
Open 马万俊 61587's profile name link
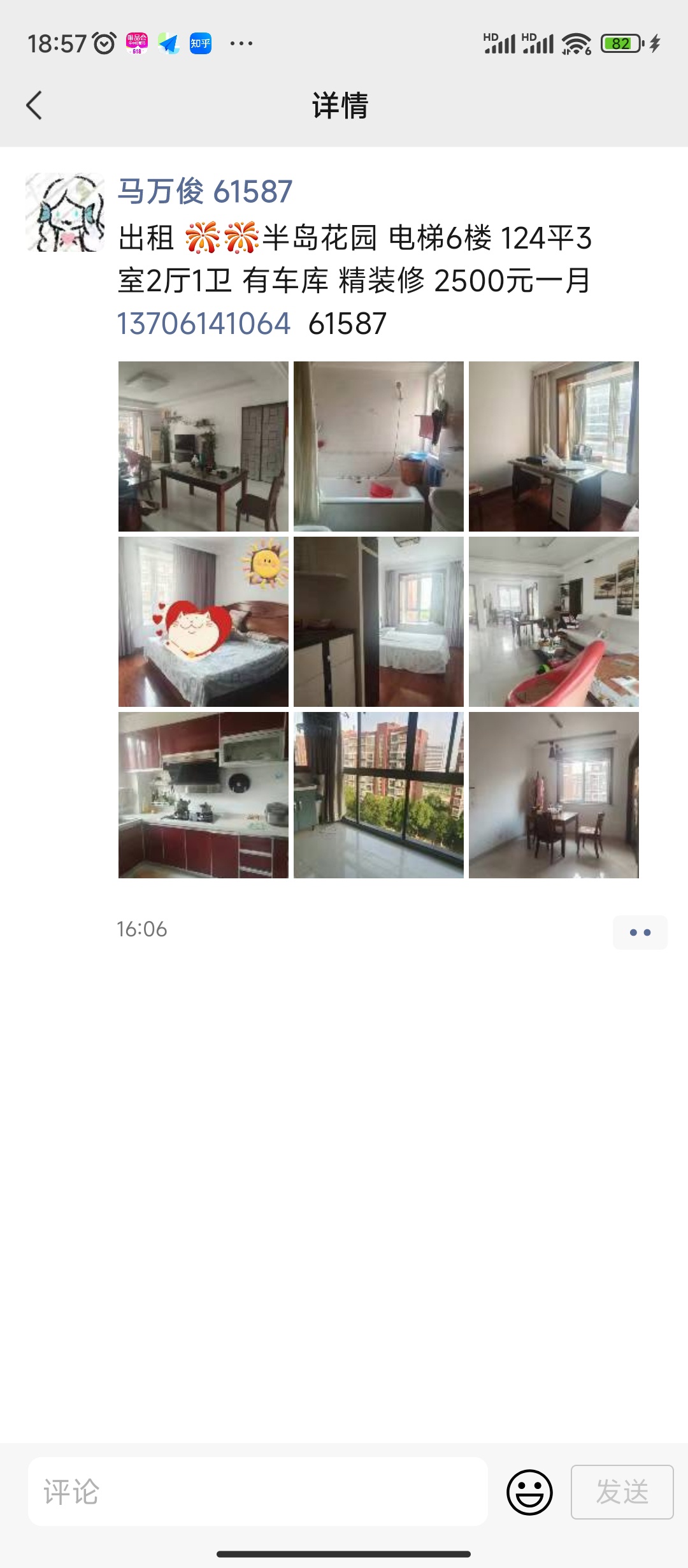coord(204,191)
